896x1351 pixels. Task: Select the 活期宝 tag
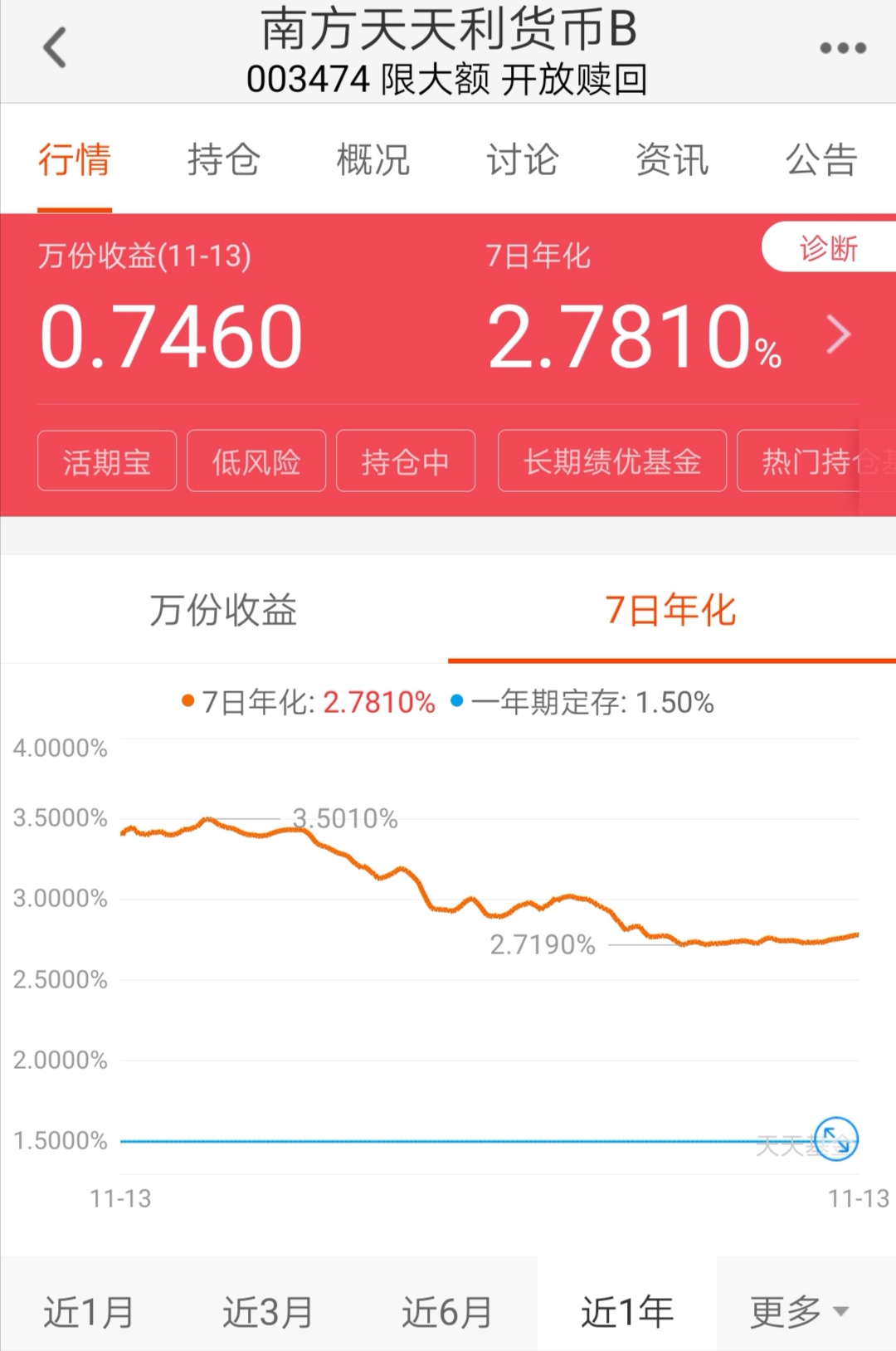point(106,462)
